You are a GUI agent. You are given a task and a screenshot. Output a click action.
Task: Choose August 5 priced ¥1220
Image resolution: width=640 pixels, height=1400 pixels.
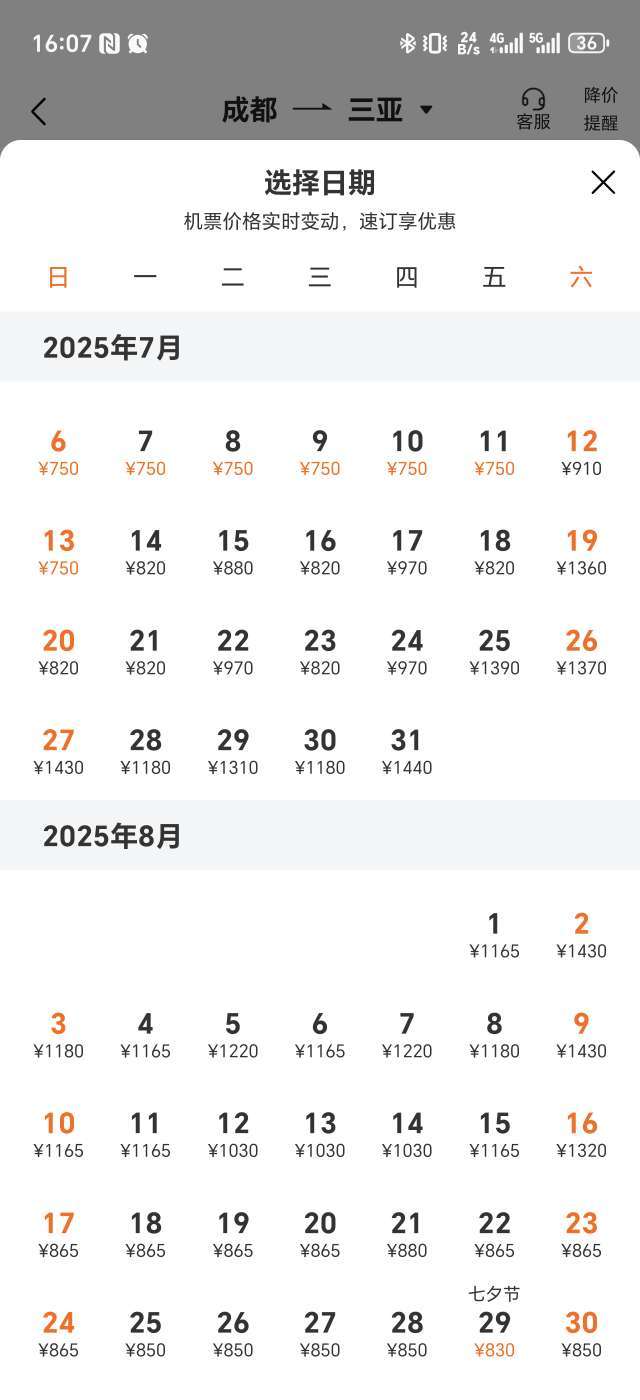(x=233, y=1035)
